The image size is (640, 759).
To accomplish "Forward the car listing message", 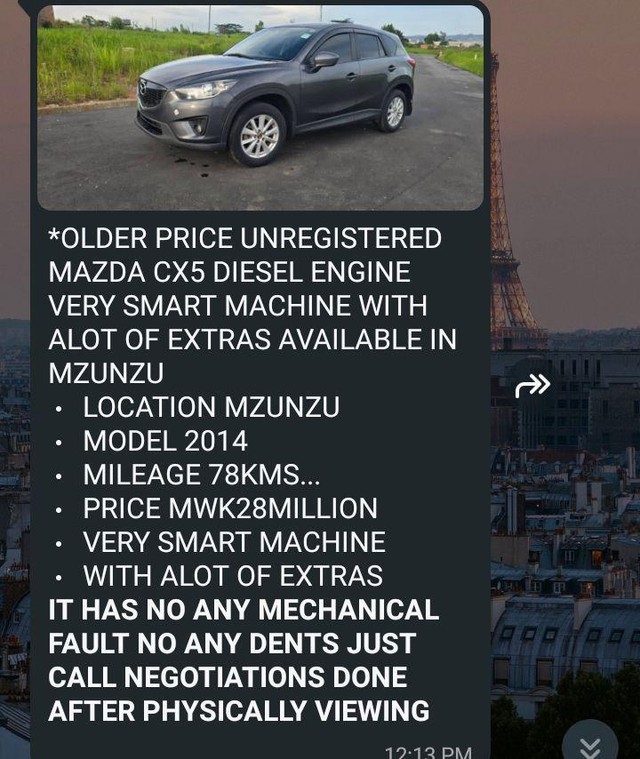I will [x=532, y=386].
